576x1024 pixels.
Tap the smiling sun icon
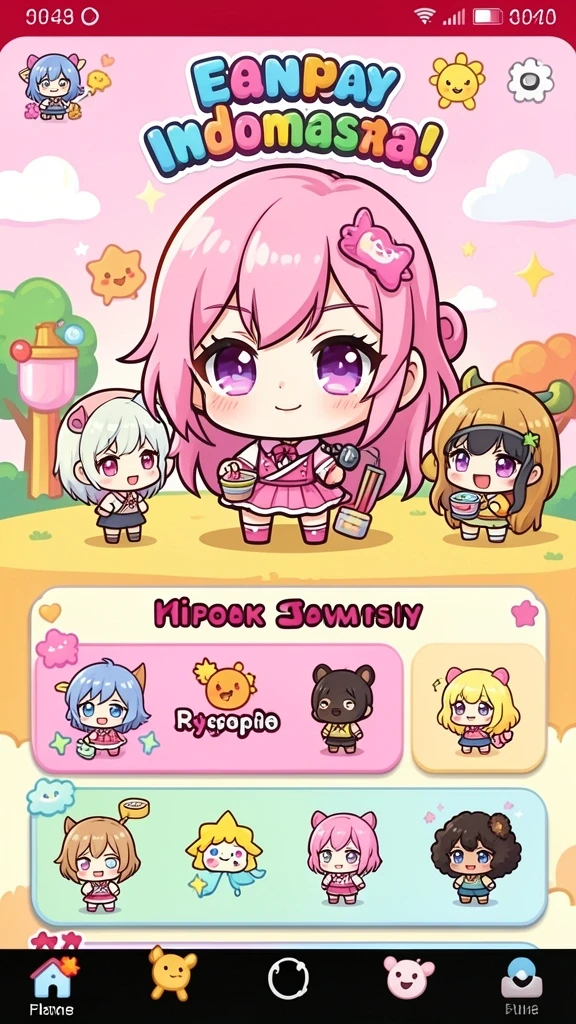point(457,80)
